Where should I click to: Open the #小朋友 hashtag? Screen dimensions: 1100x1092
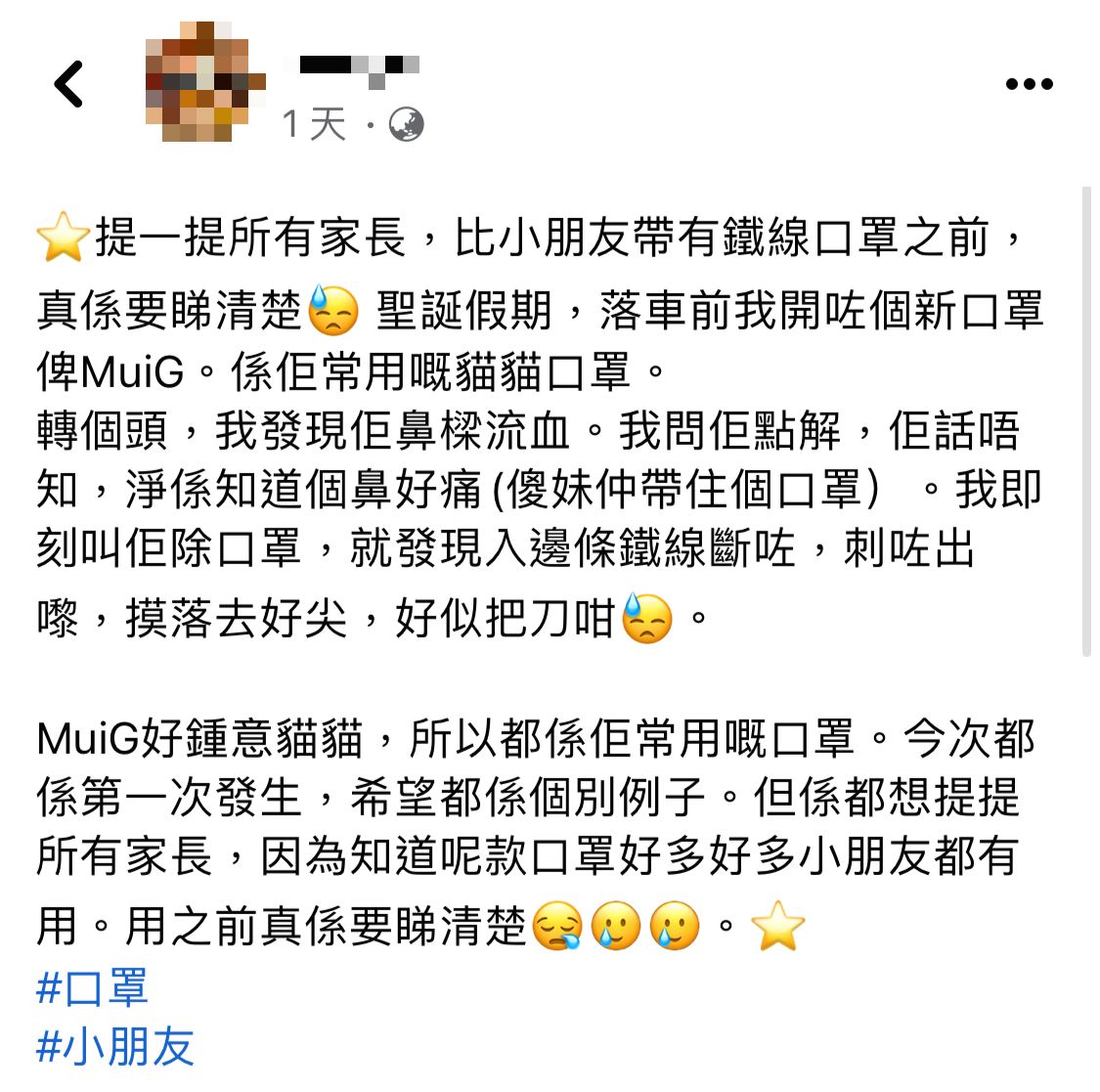(114, 1048)
